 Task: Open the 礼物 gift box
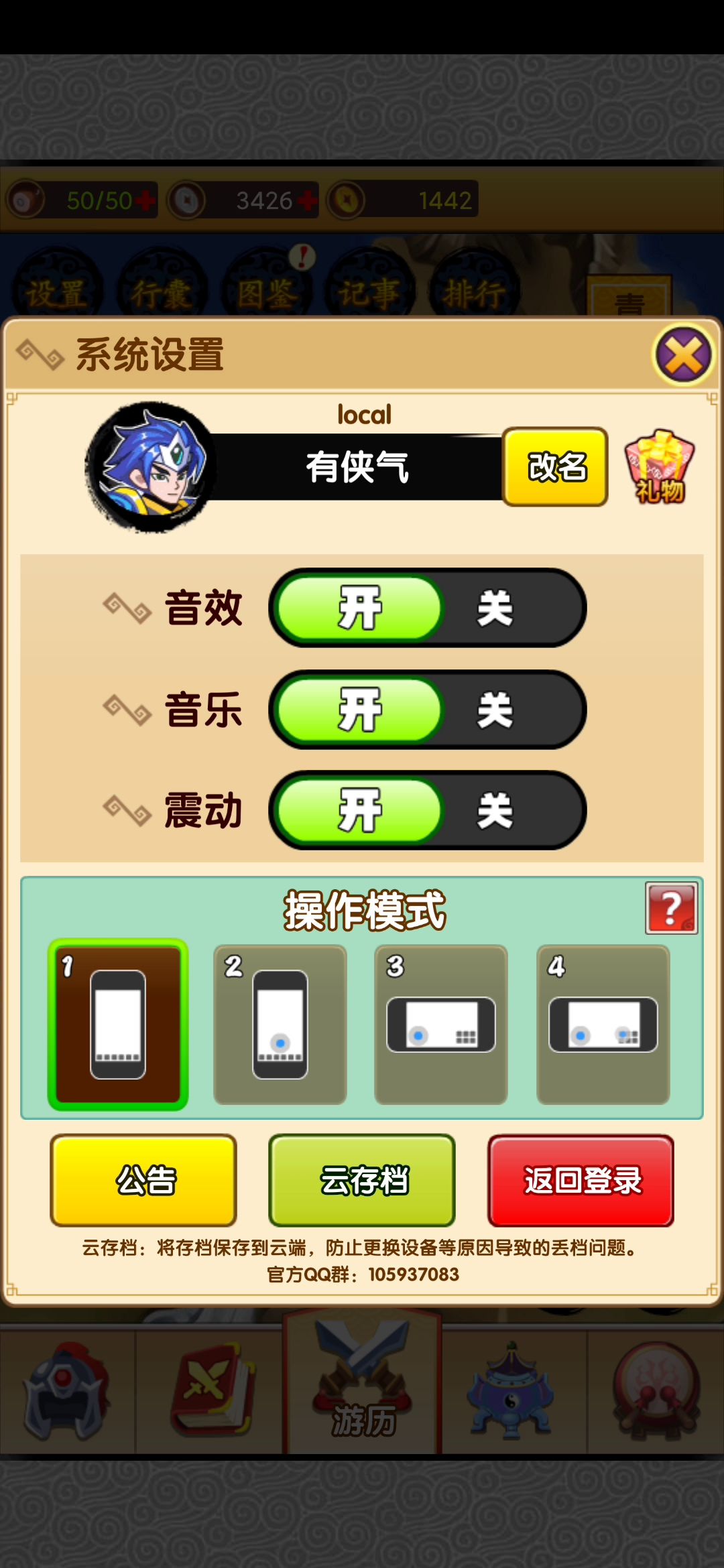pos(660,467)
